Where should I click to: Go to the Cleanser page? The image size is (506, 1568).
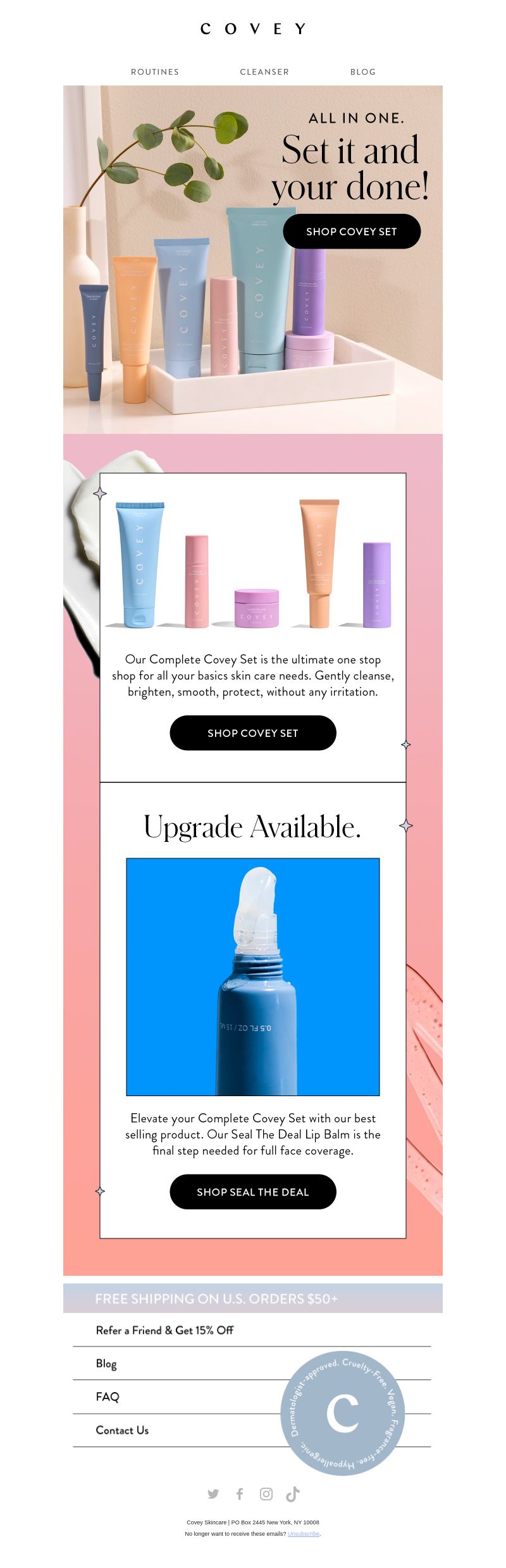click(264, 72)
